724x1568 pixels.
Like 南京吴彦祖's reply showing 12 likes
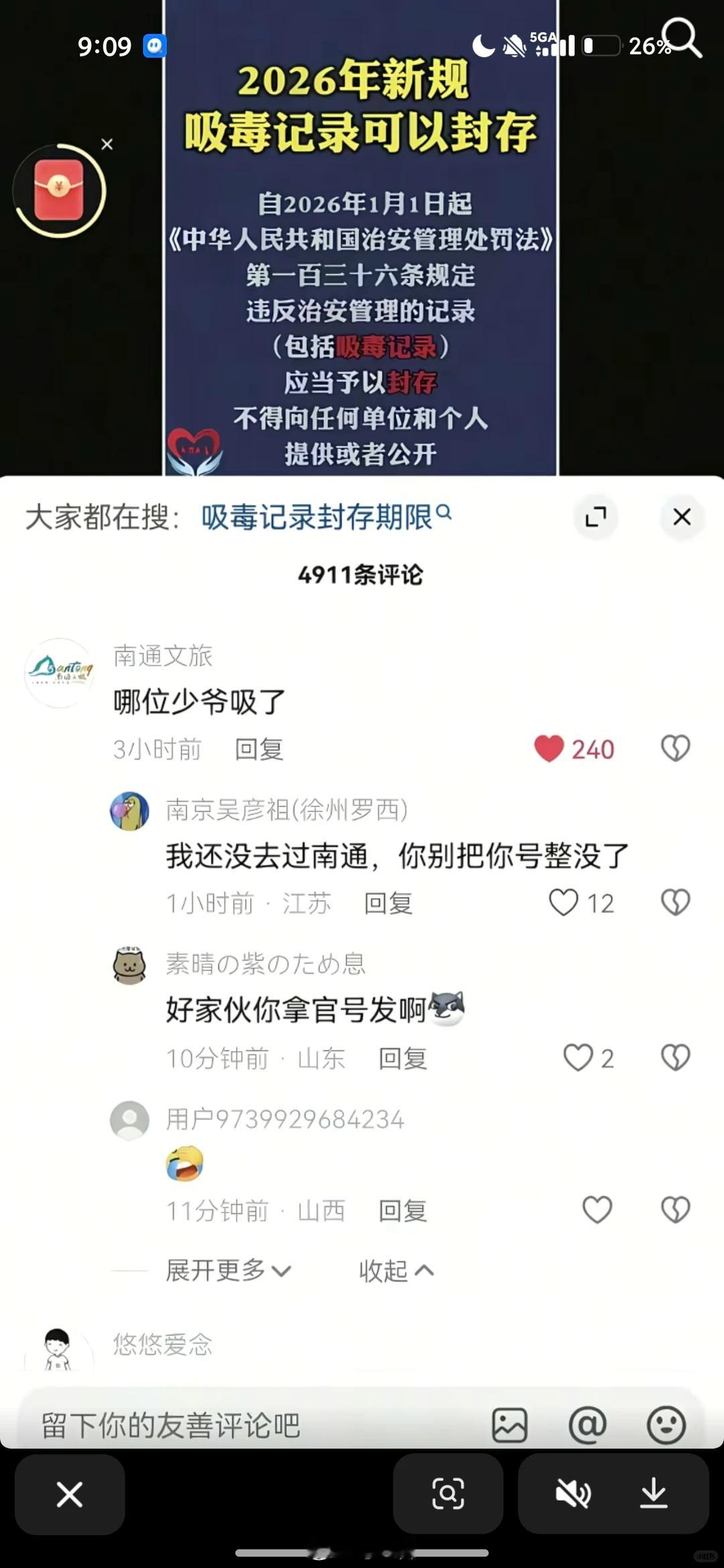565,902
